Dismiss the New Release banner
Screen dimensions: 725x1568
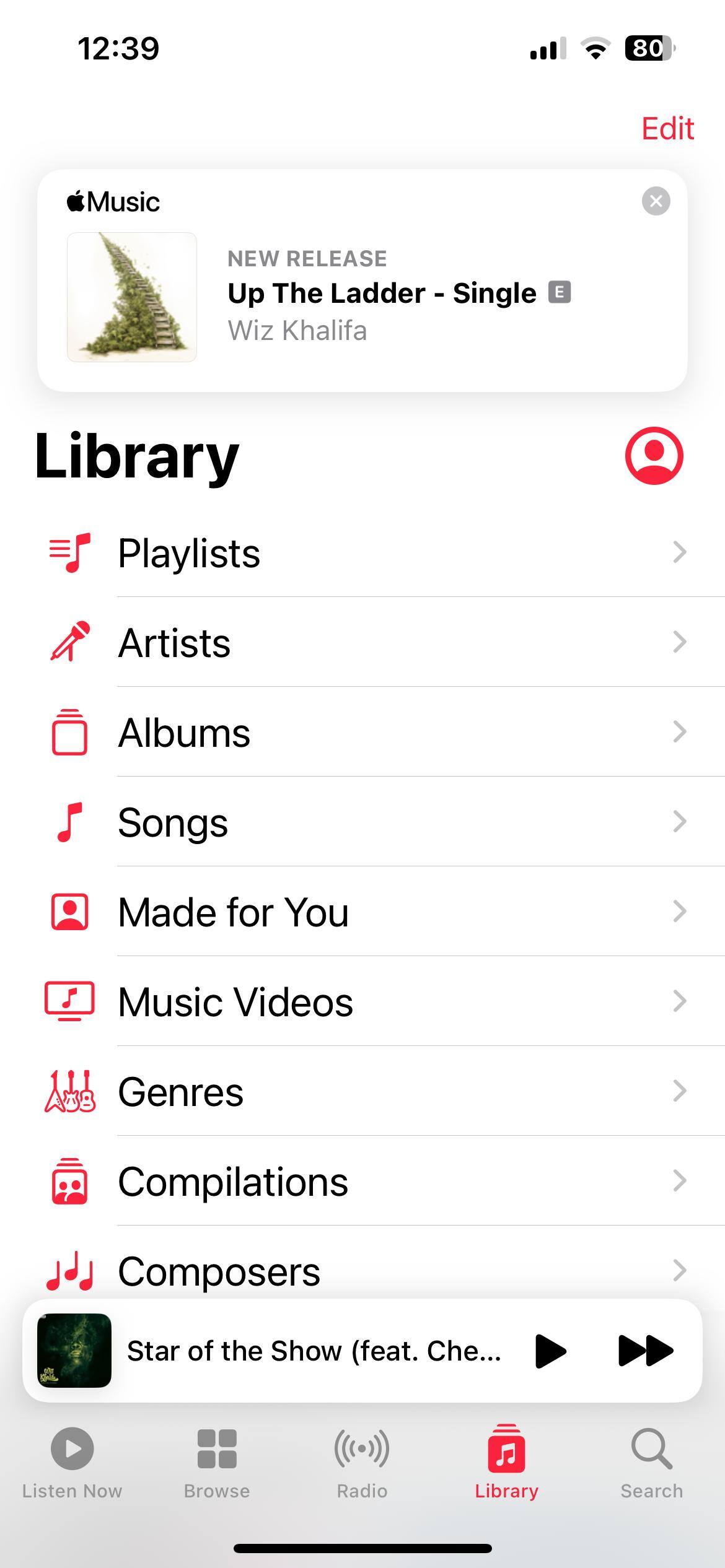click(656, 201)
